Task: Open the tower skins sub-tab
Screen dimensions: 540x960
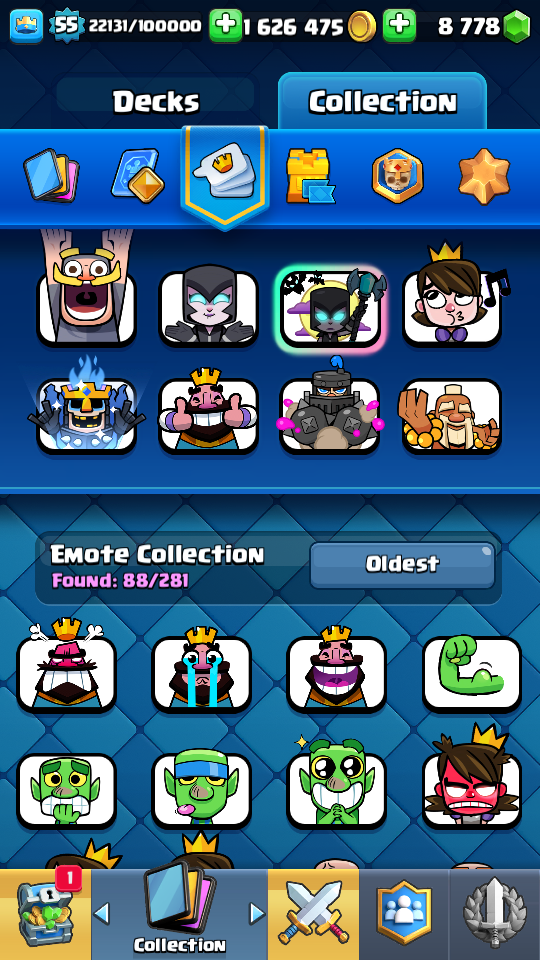Action: click(310, 176)
